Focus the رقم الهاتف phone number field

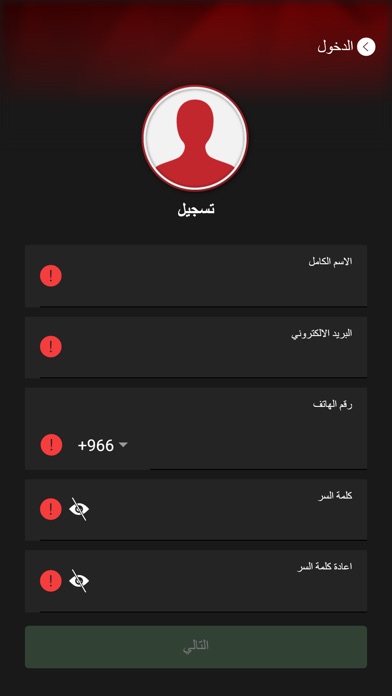point(196,428)
